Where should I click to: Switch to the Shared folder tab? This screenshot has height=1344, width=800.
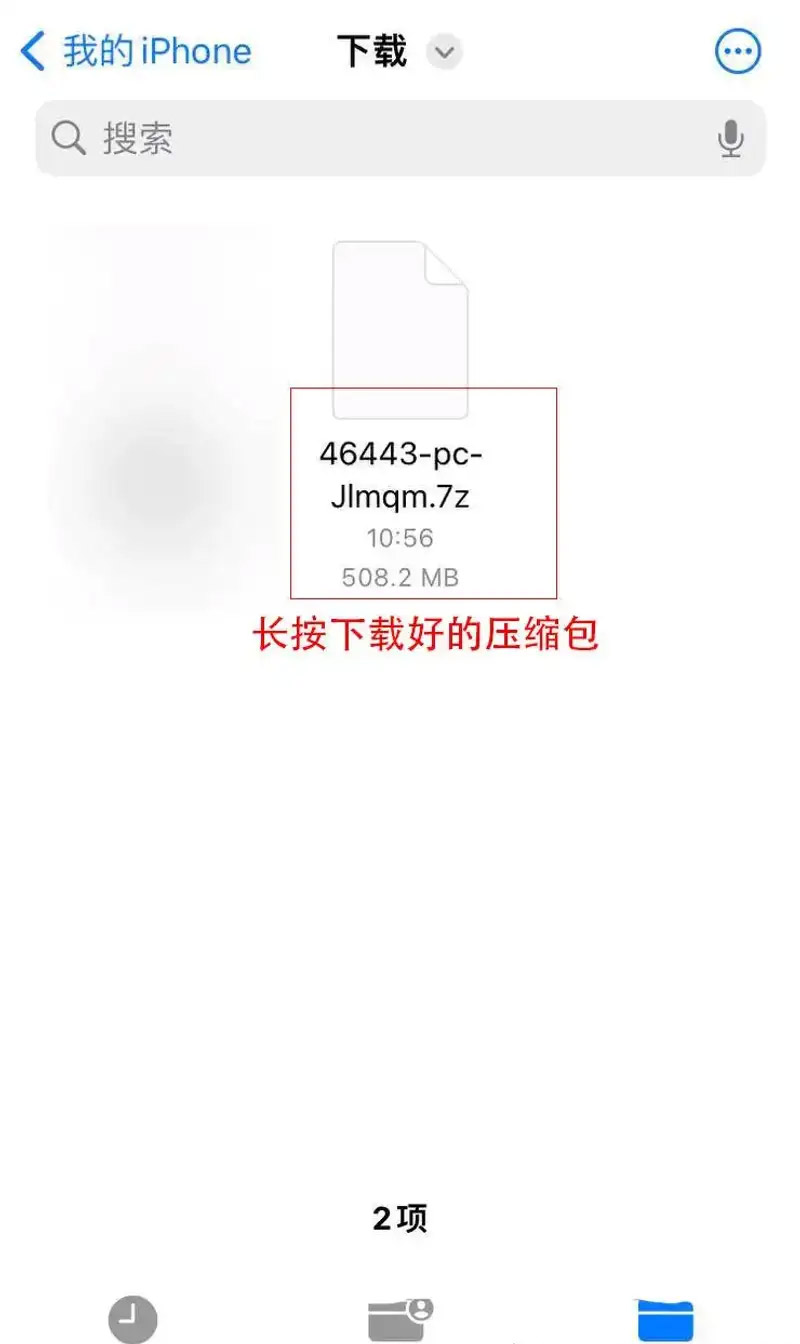399,1319
